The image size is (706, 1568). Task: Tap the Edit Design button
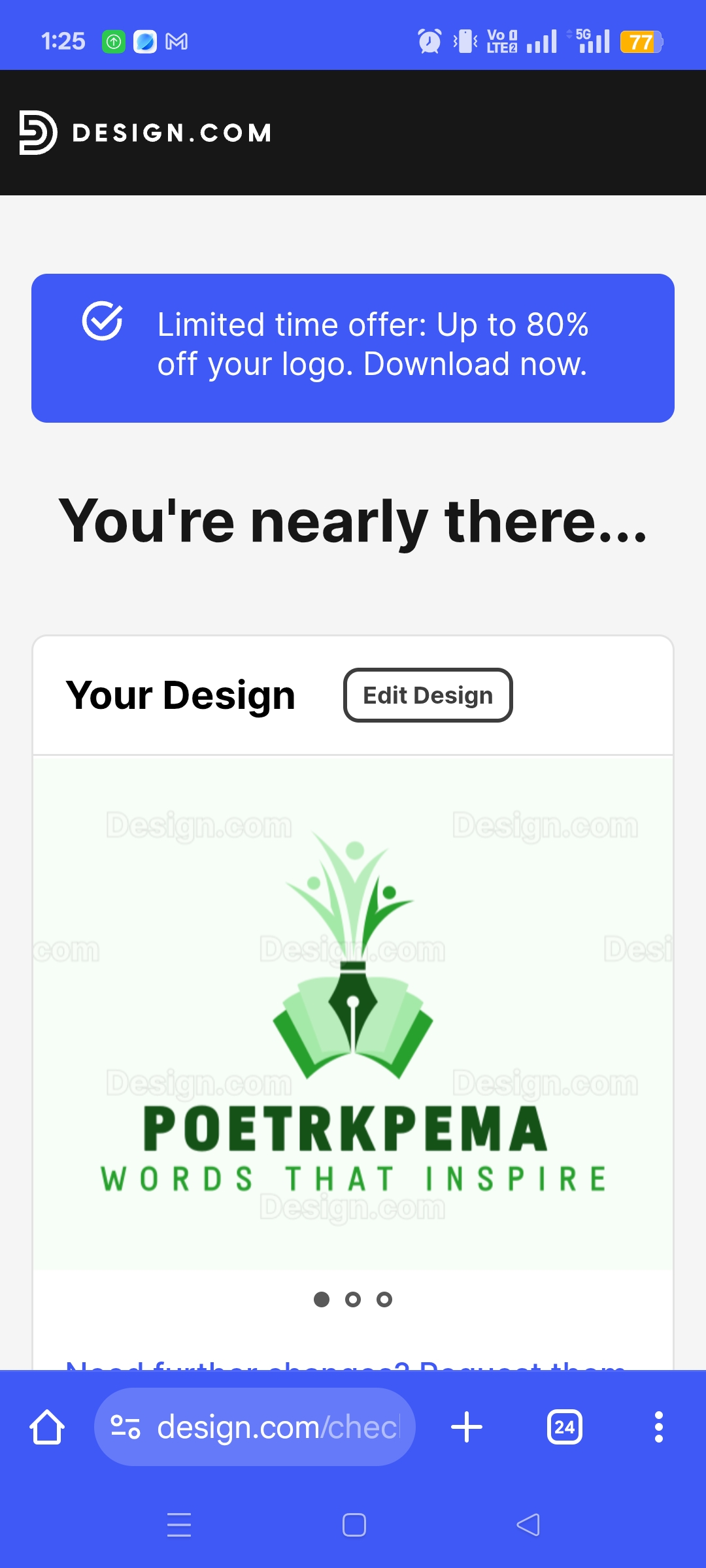(428, 695)
